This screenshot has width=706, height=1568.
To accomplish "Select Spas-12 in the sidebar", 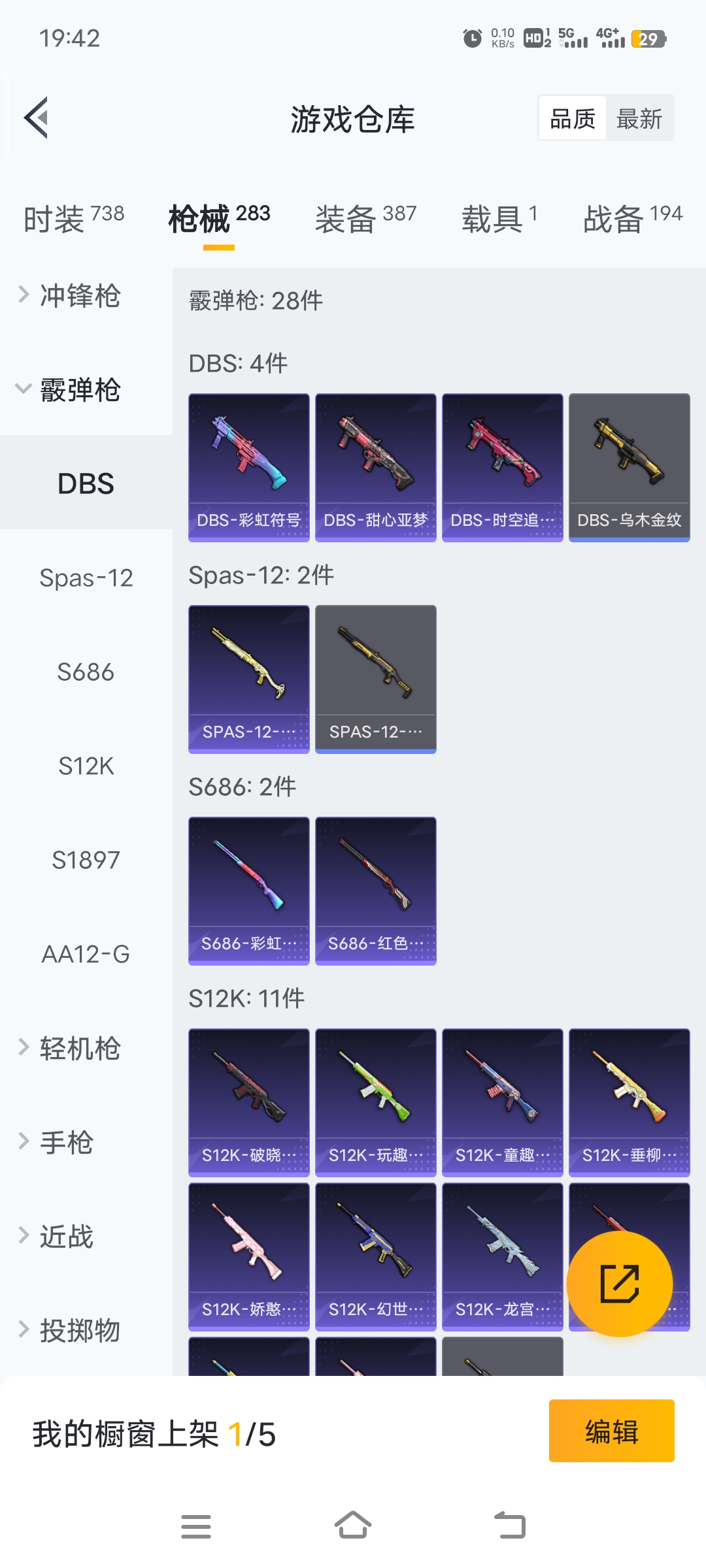I will tap(86, 578).
